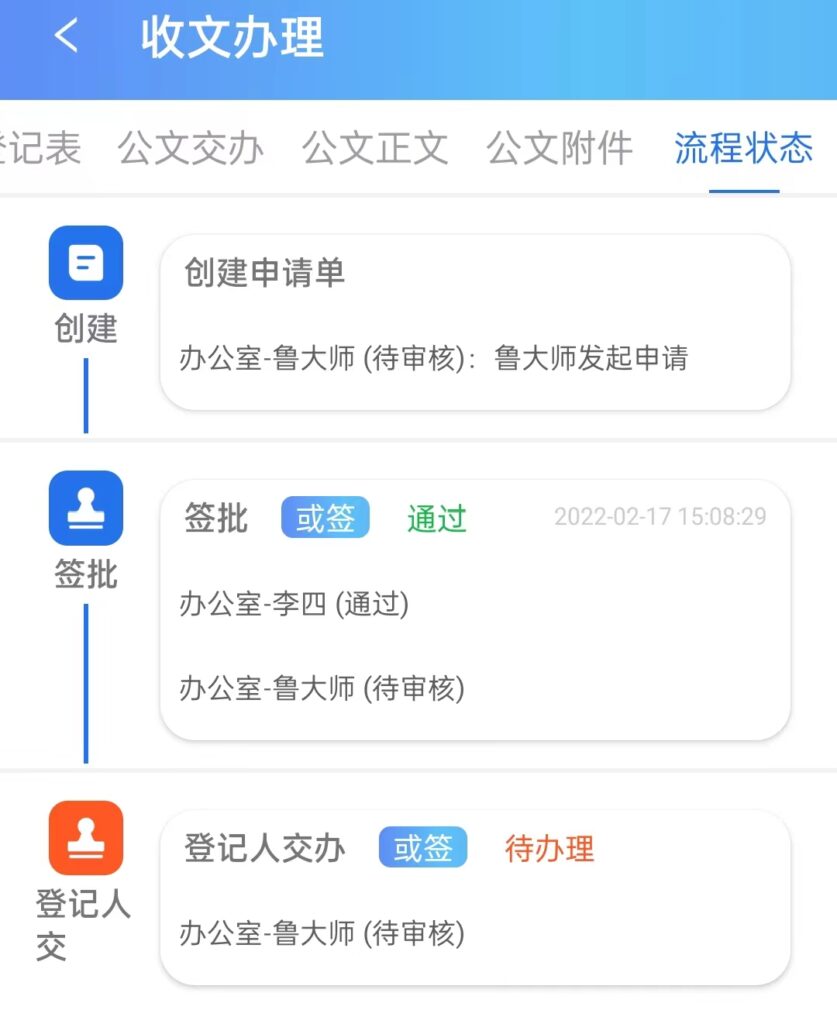Image resolution: width=837 pixels, height=1024 pixels.
Task: Switch to the 公文交办 tab
Action: tap(190, 148)
